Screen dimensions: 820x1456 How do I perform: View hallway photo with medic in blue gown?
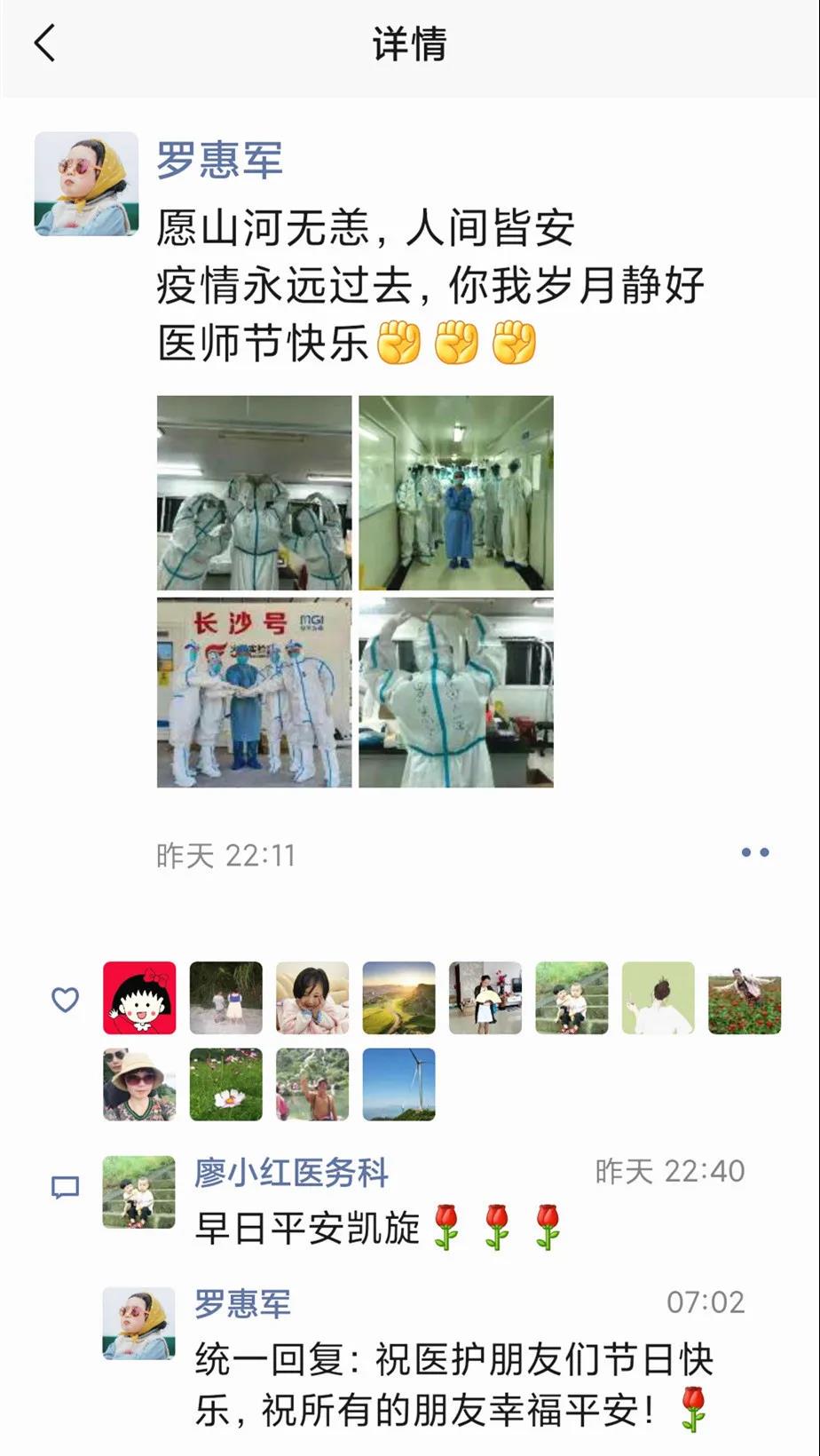455,493
